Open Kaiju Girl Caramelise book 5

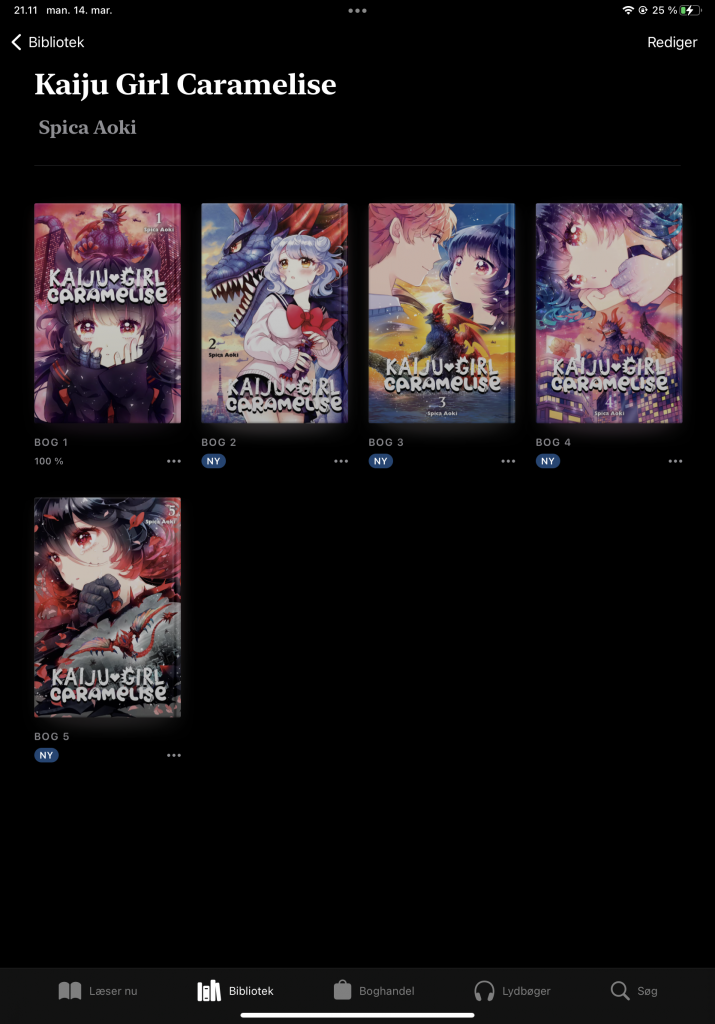click(108, 607)
